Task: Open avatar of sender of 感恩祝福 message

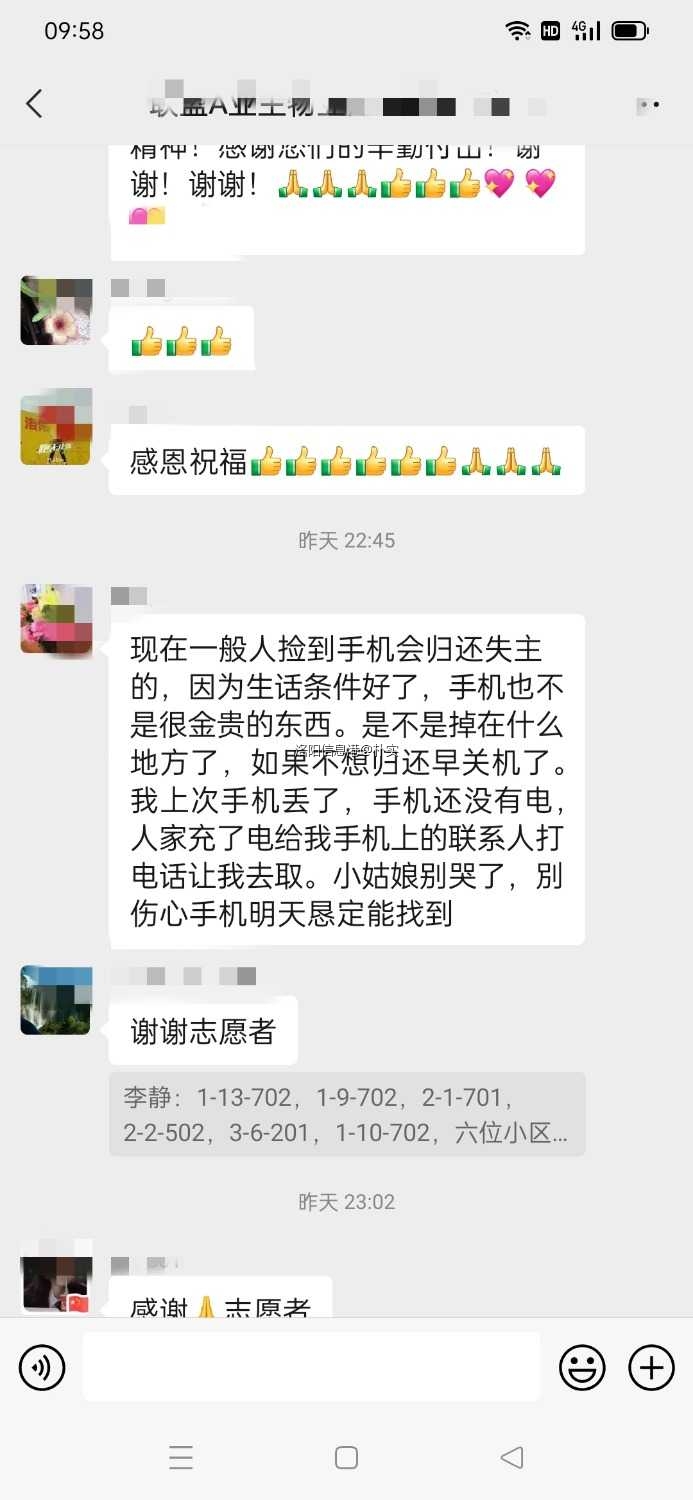Action: click(x=56, y=427)
